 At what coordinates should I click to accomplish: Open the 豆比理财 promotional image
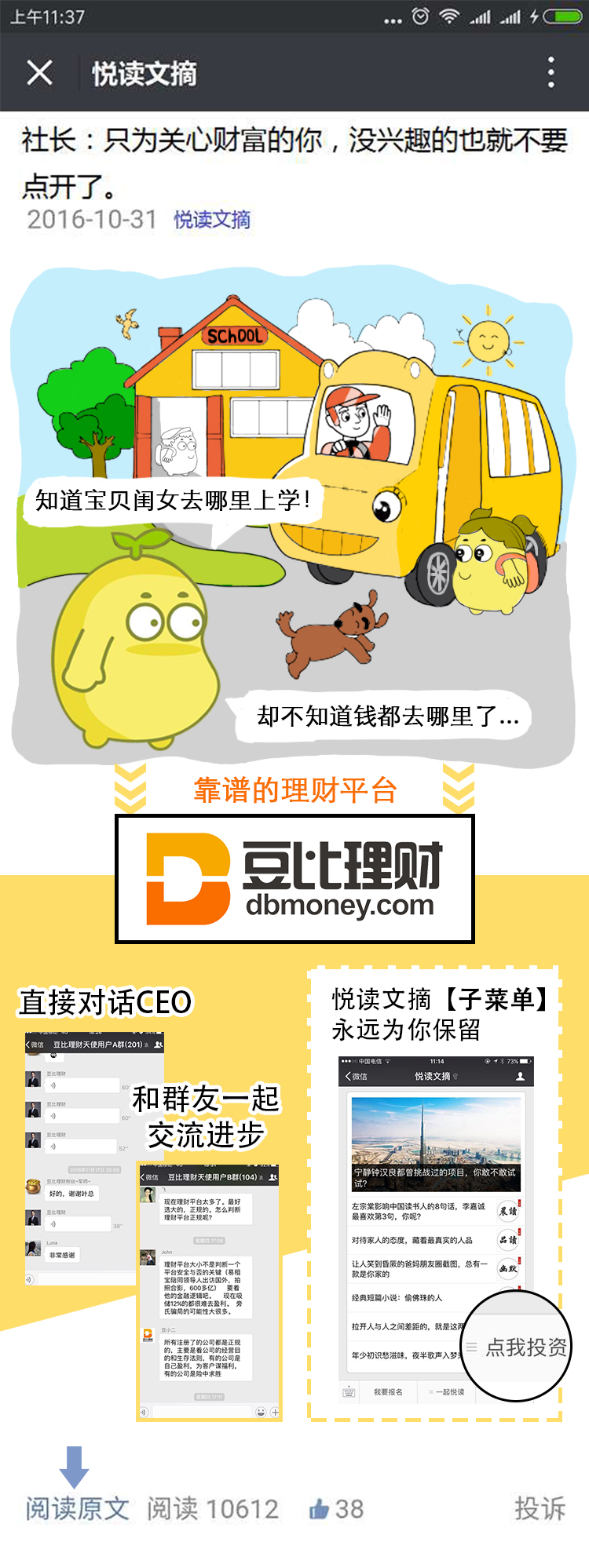click(294, 878)
